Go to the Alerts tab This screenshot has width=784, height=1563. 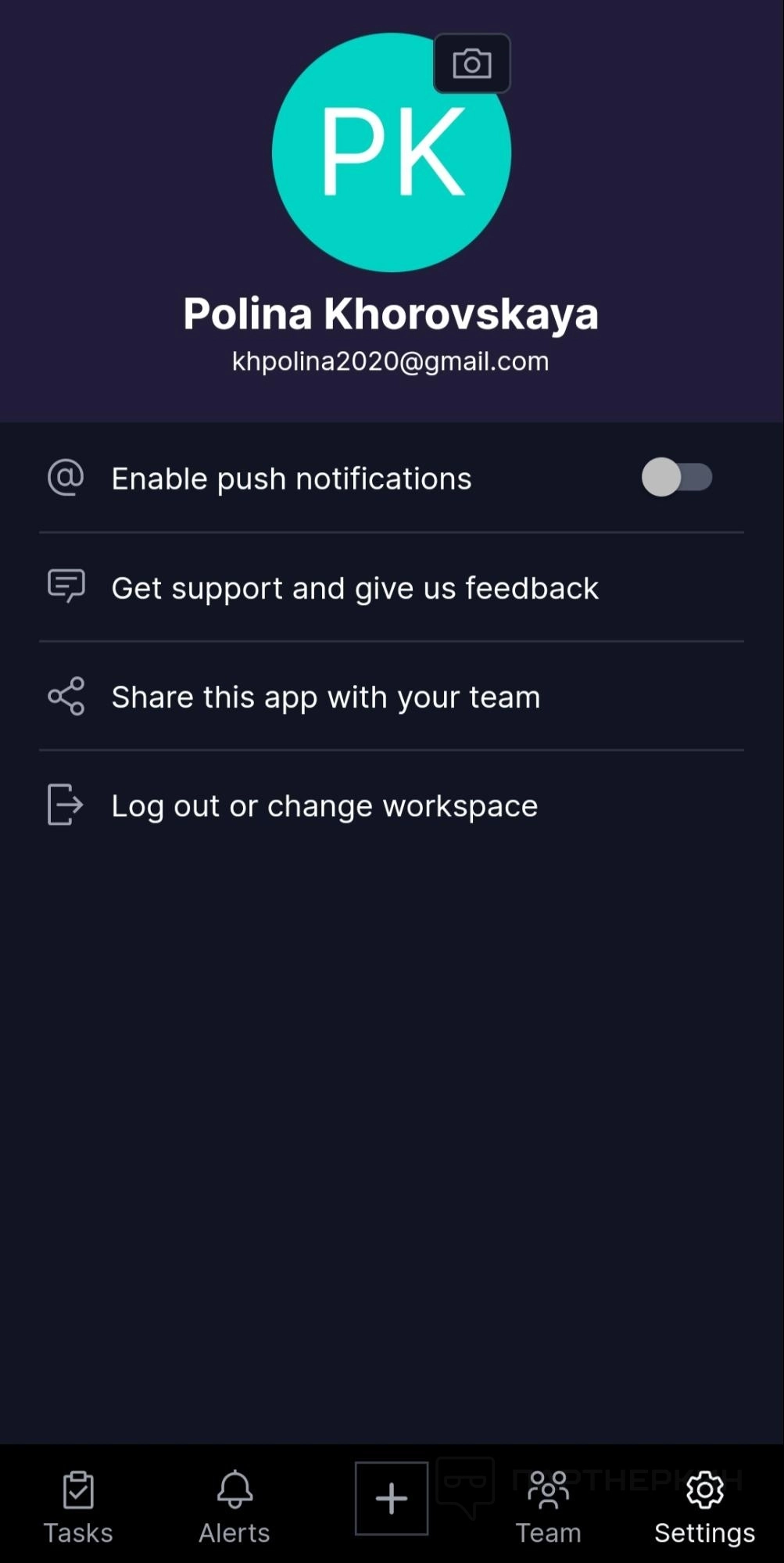coord(234,1507)
